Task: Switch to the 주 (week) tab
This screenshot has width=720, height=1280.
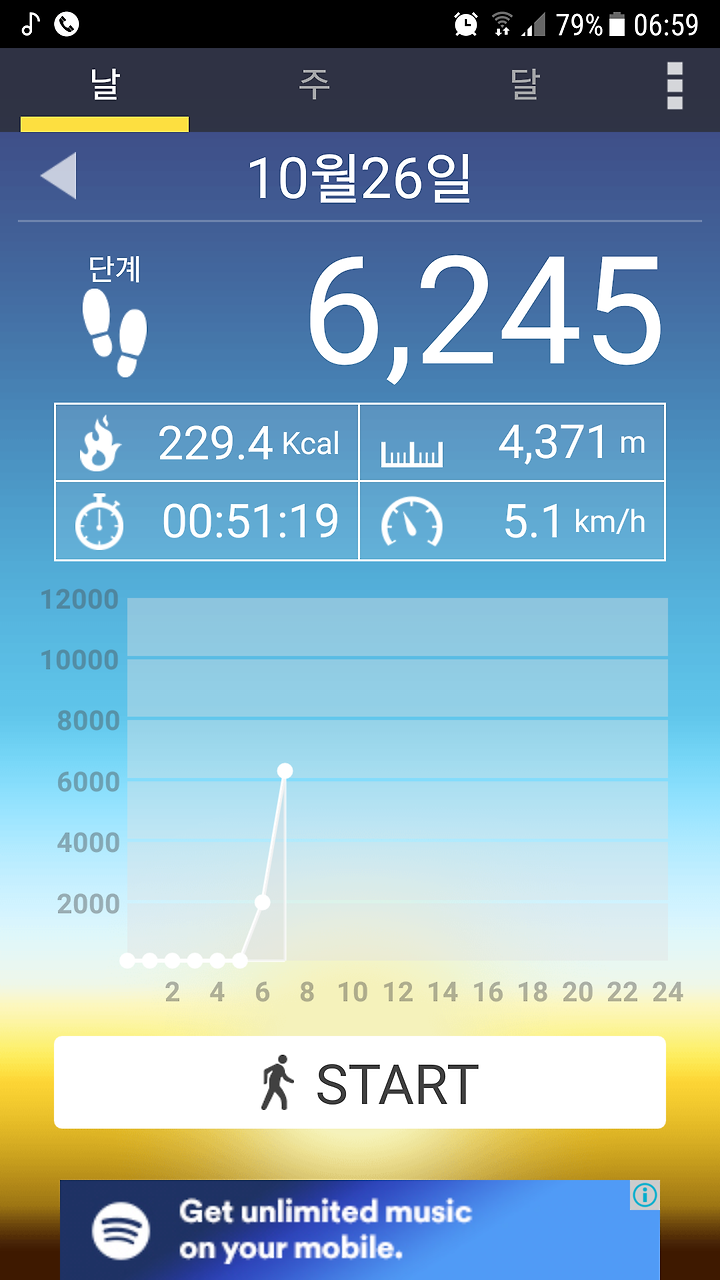Action: [314, 86]
